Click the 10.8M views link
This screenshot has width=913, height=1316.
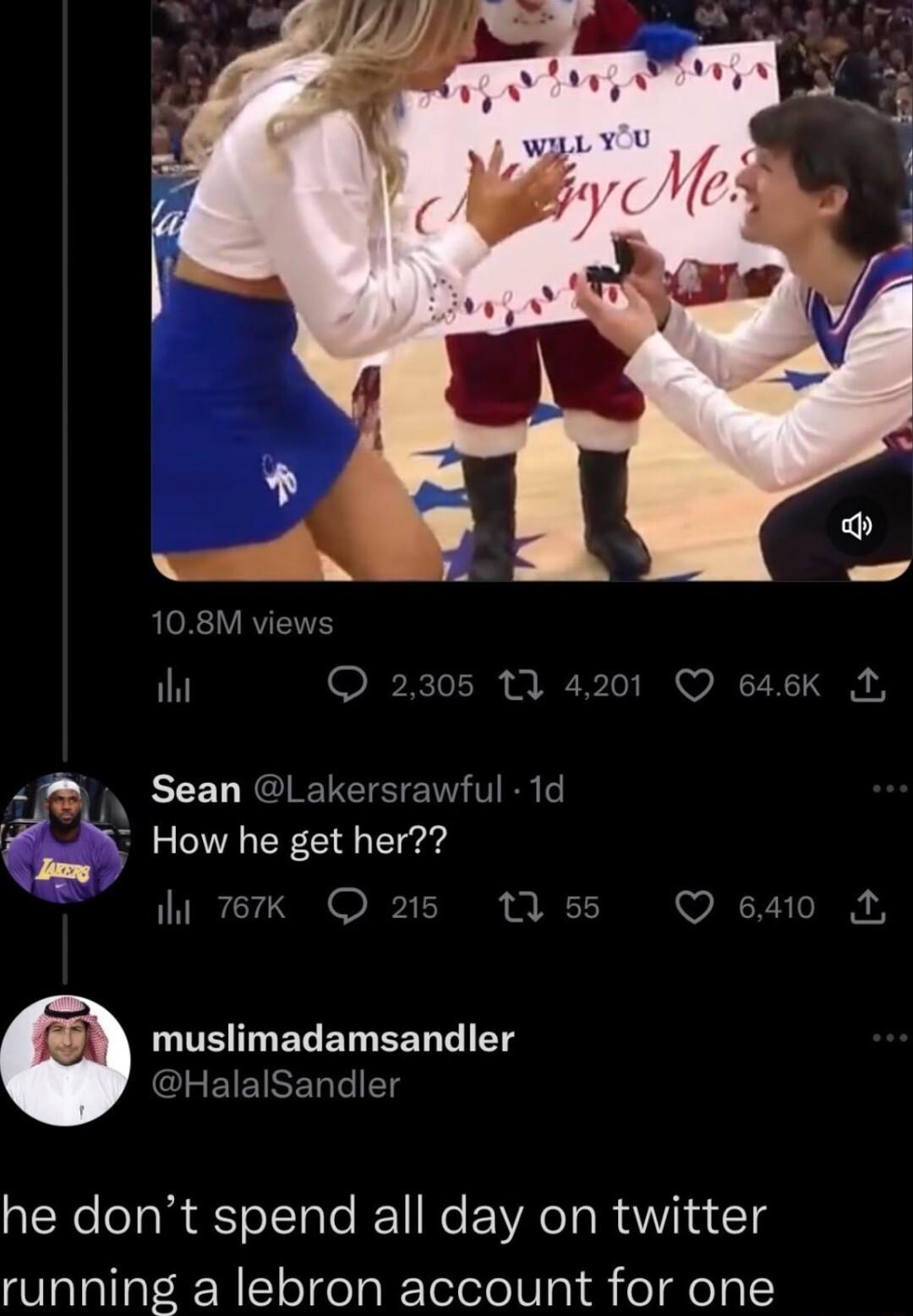[x=243, y=624]
